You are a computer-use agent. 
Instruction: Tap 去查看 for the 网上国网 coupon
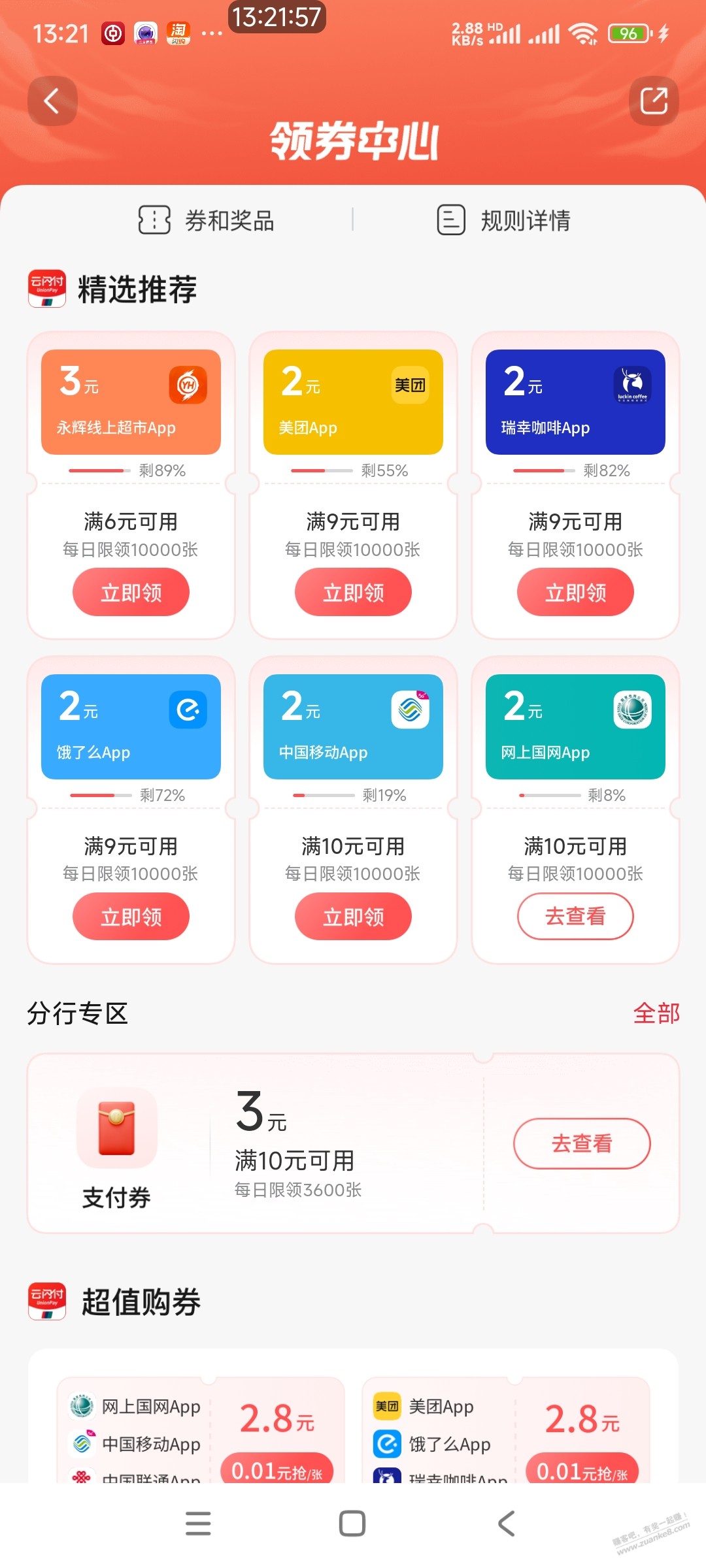[x=575, y=916]
